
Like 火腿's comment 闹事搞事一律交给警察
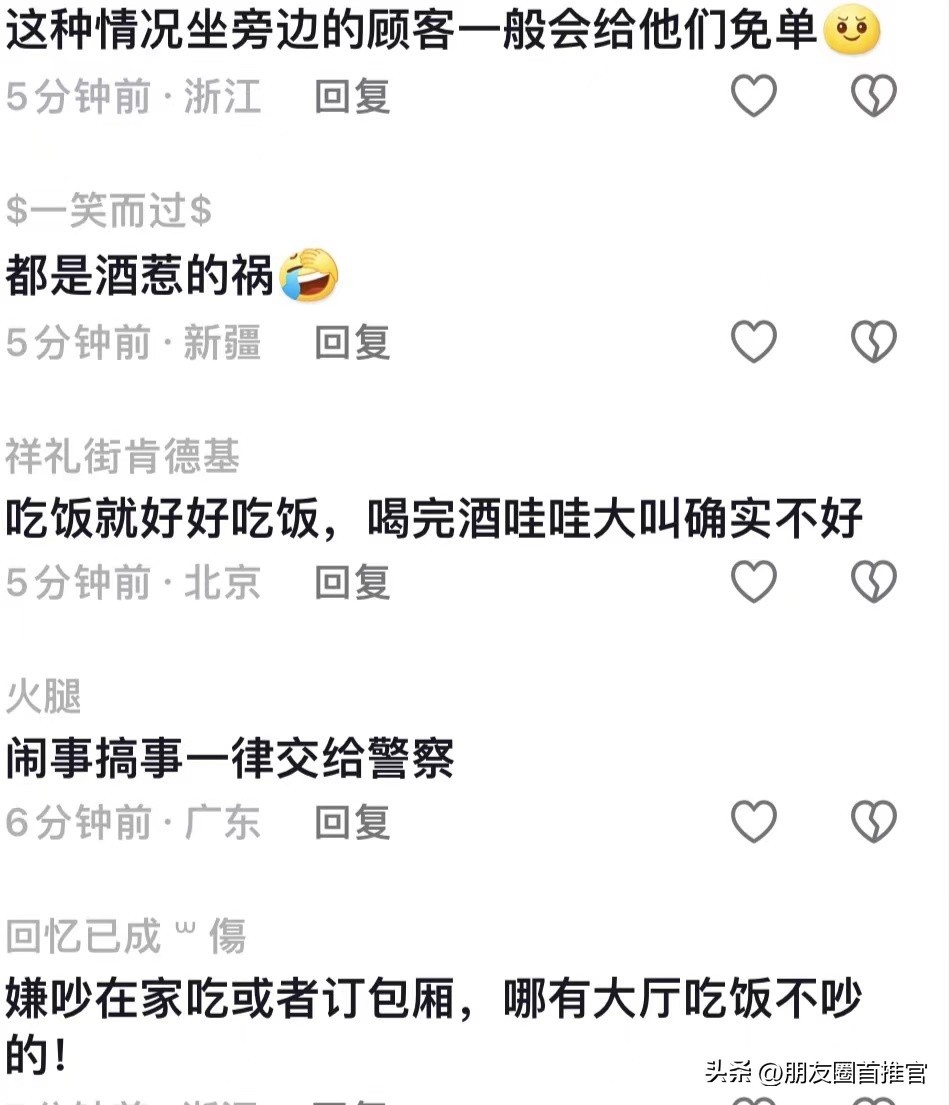(x=754, y=823)
